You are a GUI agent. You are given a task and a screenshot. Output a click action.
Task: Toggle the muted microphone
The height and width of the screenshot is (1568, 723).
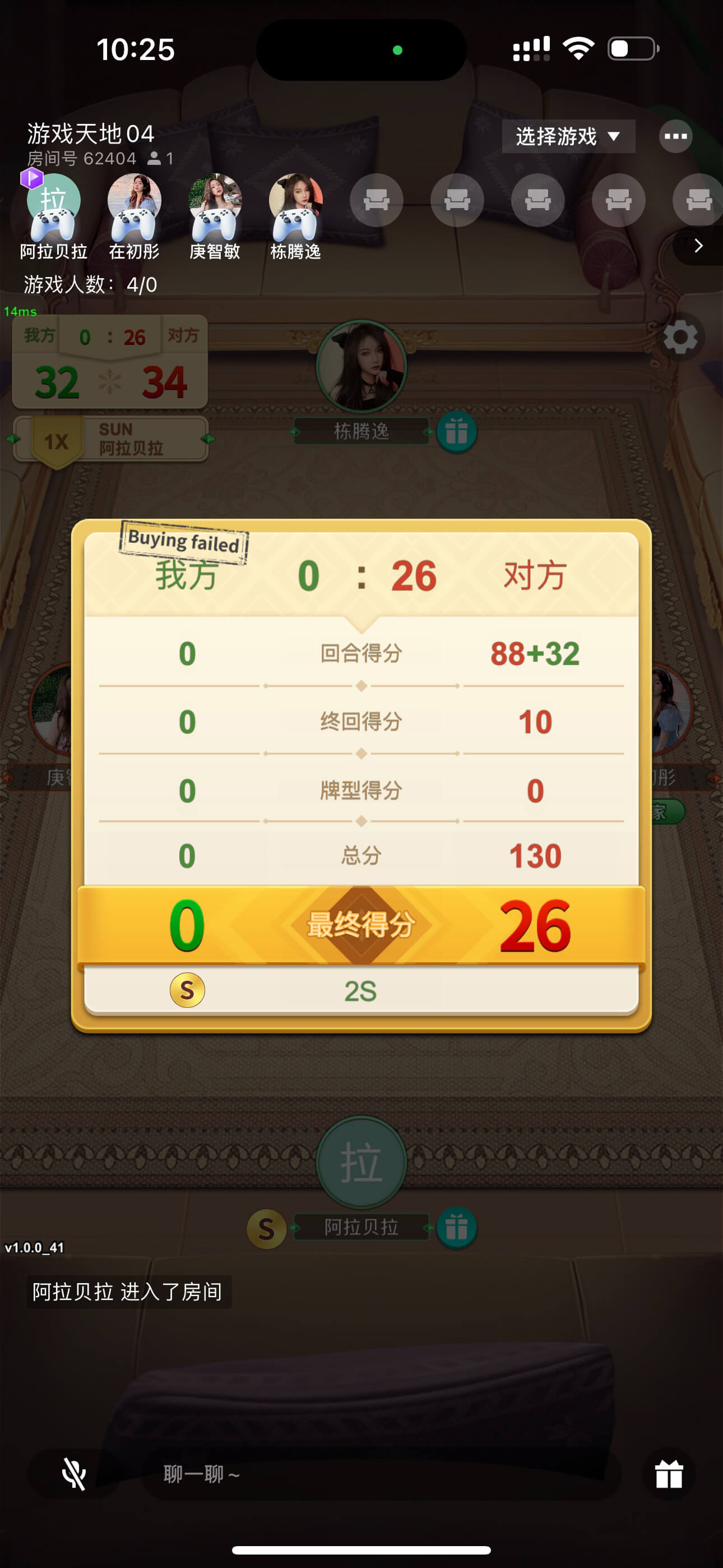pos(73,1474)
